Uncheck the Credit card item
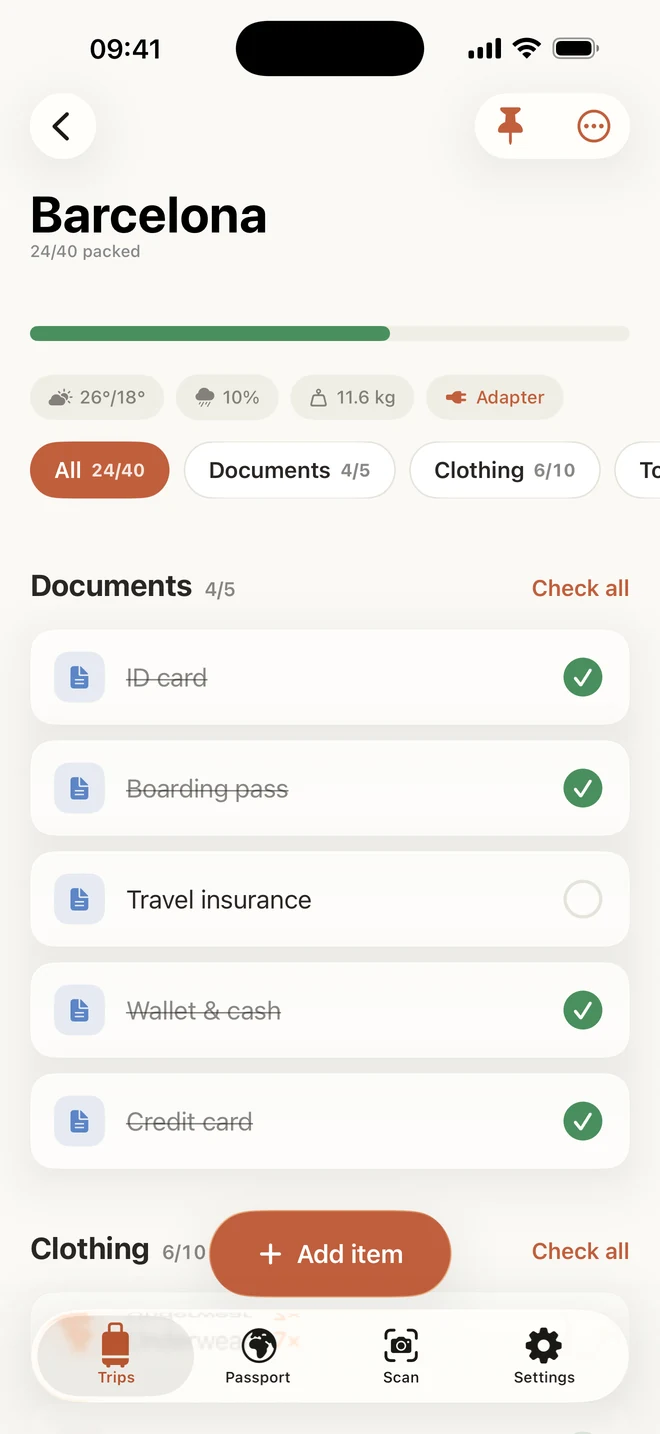This screenshot has height=1434, width=660. coord(582,1122)
